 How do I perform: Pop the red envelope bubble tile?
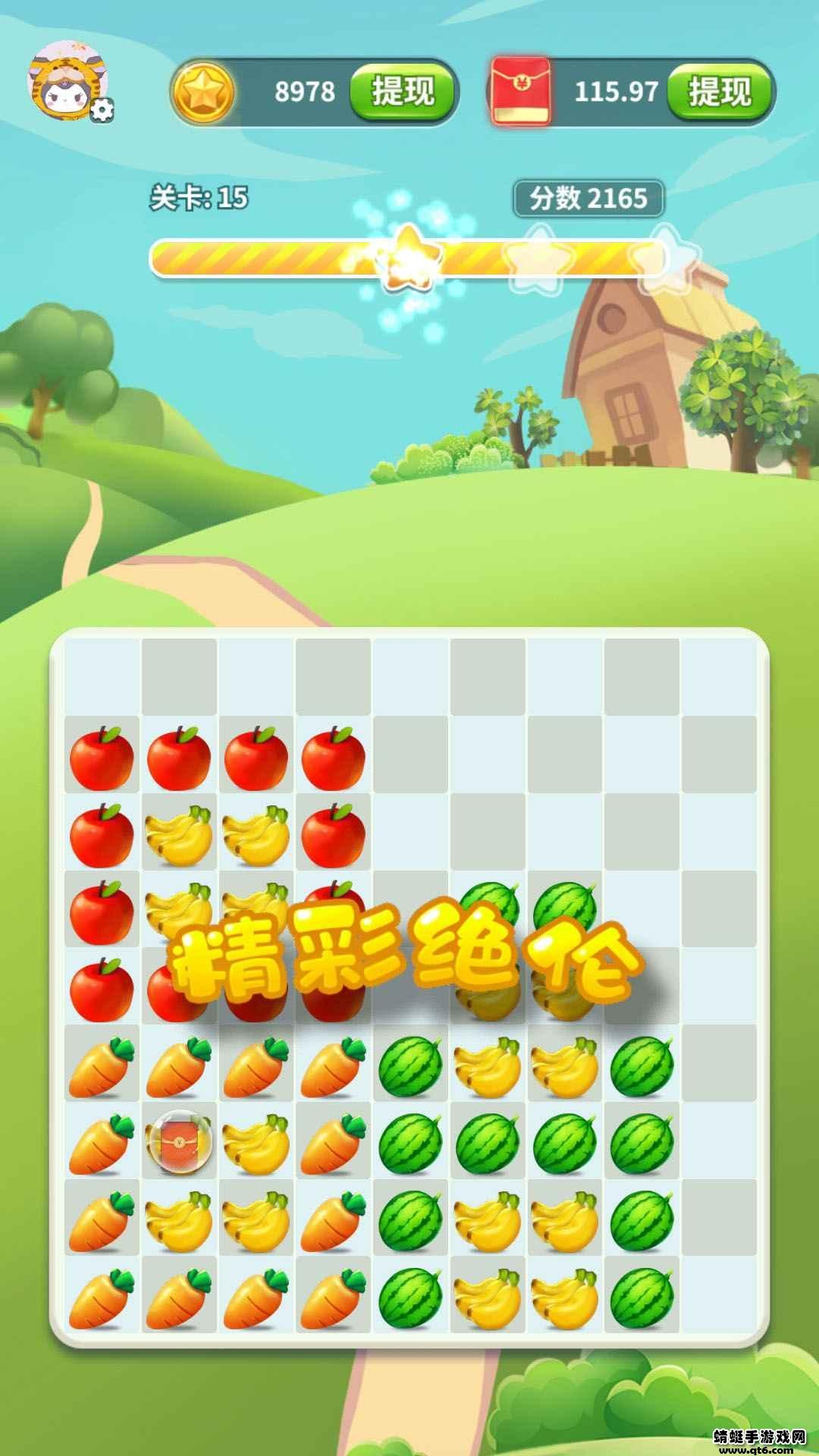point(178,1142)
